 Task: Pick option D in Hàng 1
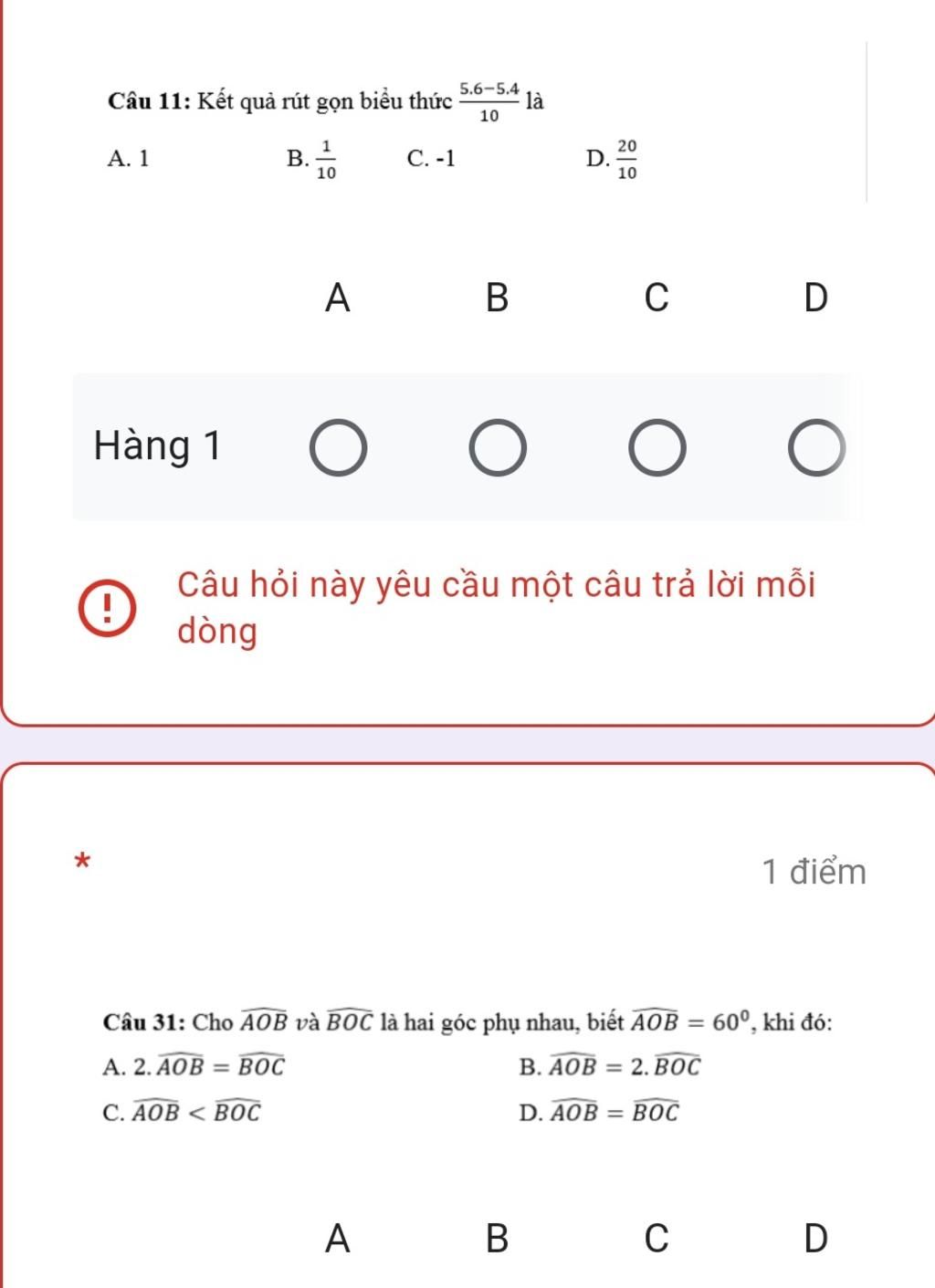pos(816,448)
